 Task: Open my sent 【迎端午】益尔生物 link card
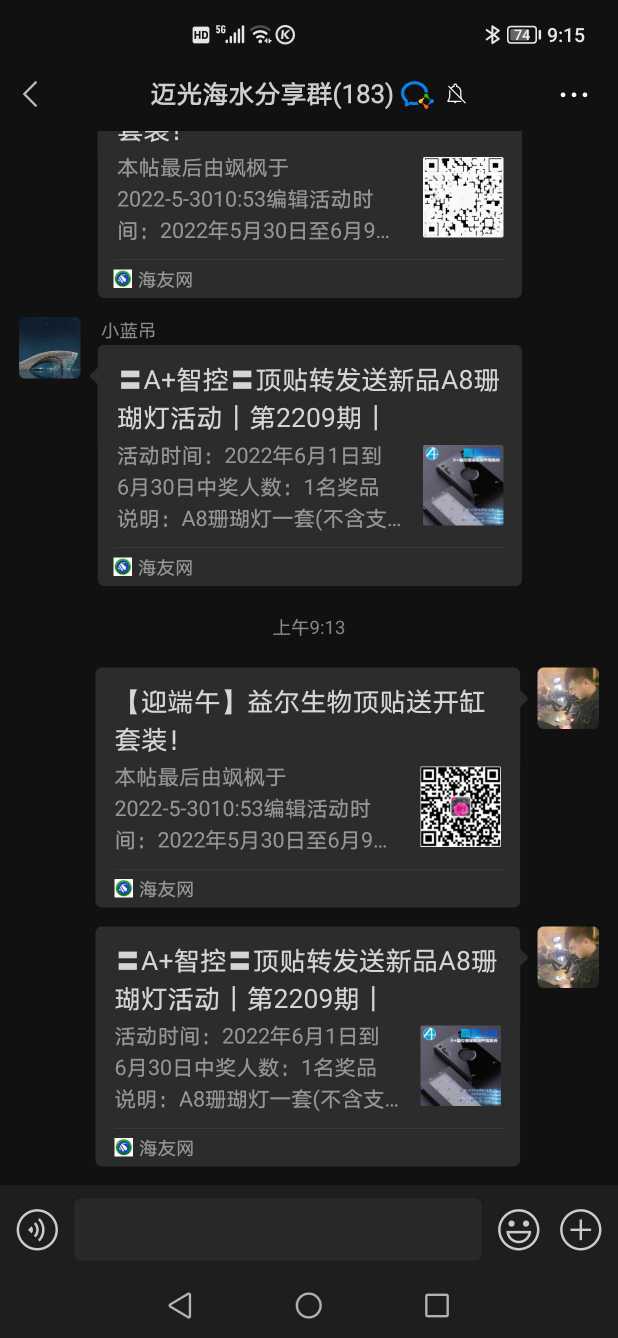tap(307, 787)
